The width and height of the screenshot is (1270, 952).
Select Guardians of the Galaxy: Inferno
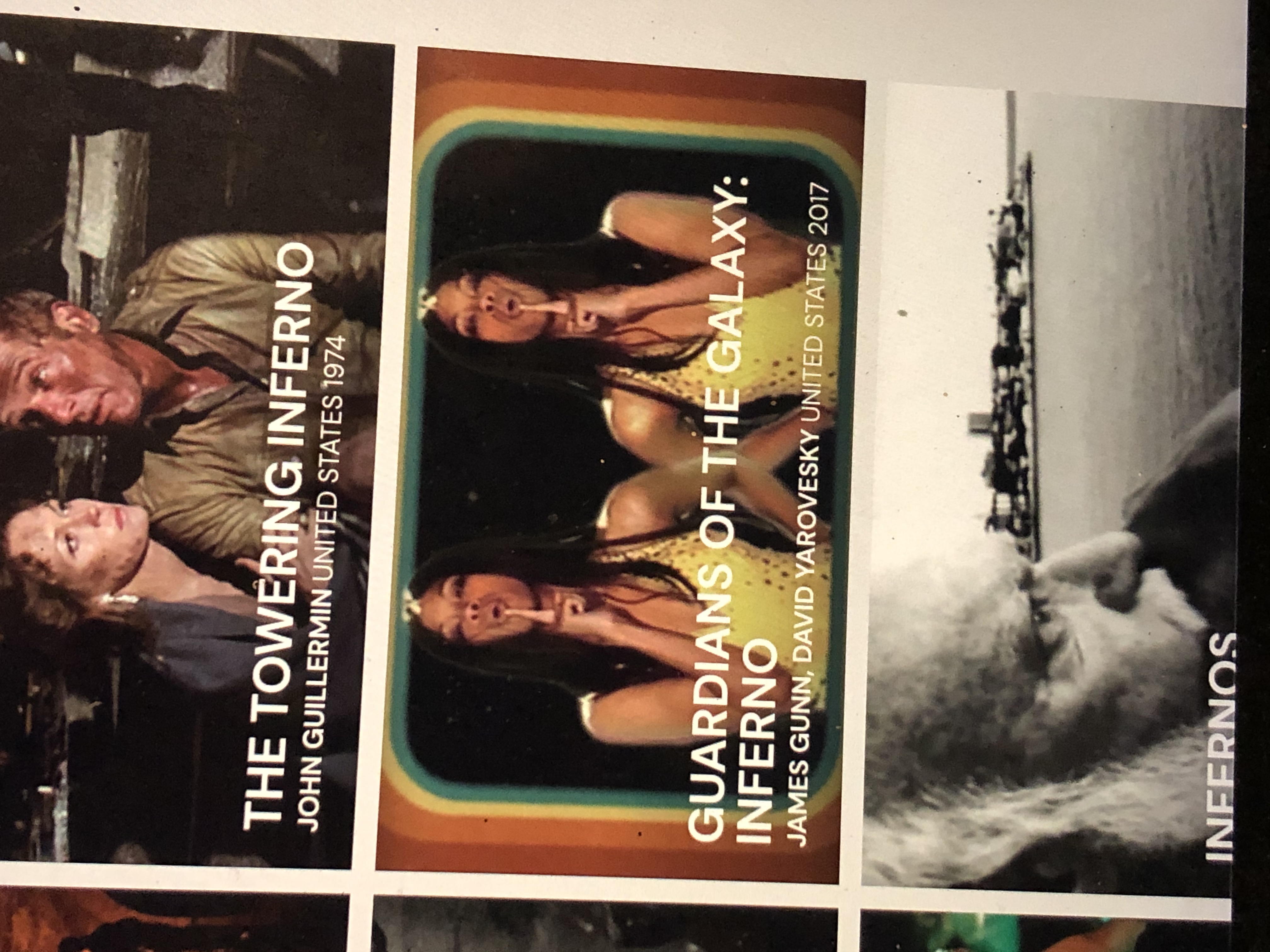[x=620, y=459]
